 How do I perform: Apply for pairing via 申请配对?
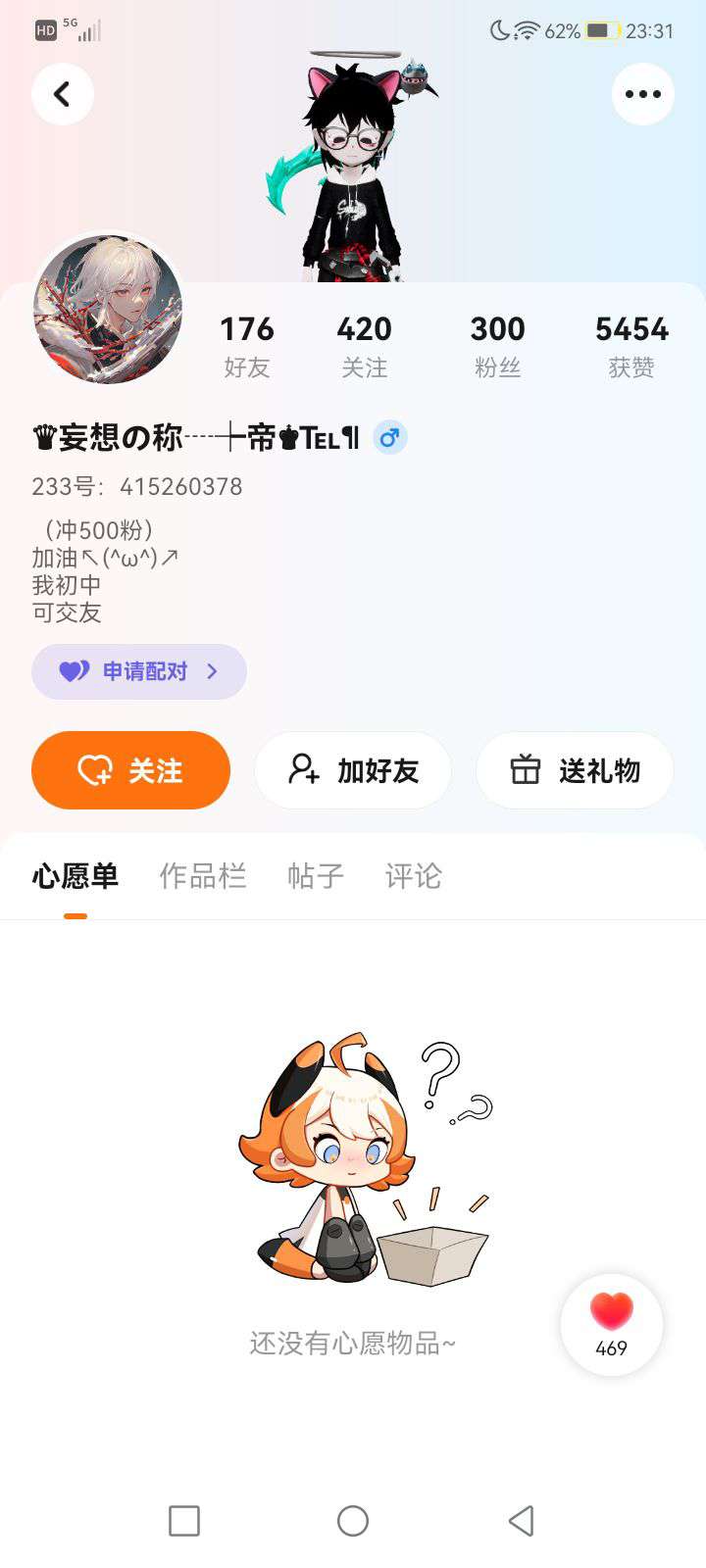[138, 671]
